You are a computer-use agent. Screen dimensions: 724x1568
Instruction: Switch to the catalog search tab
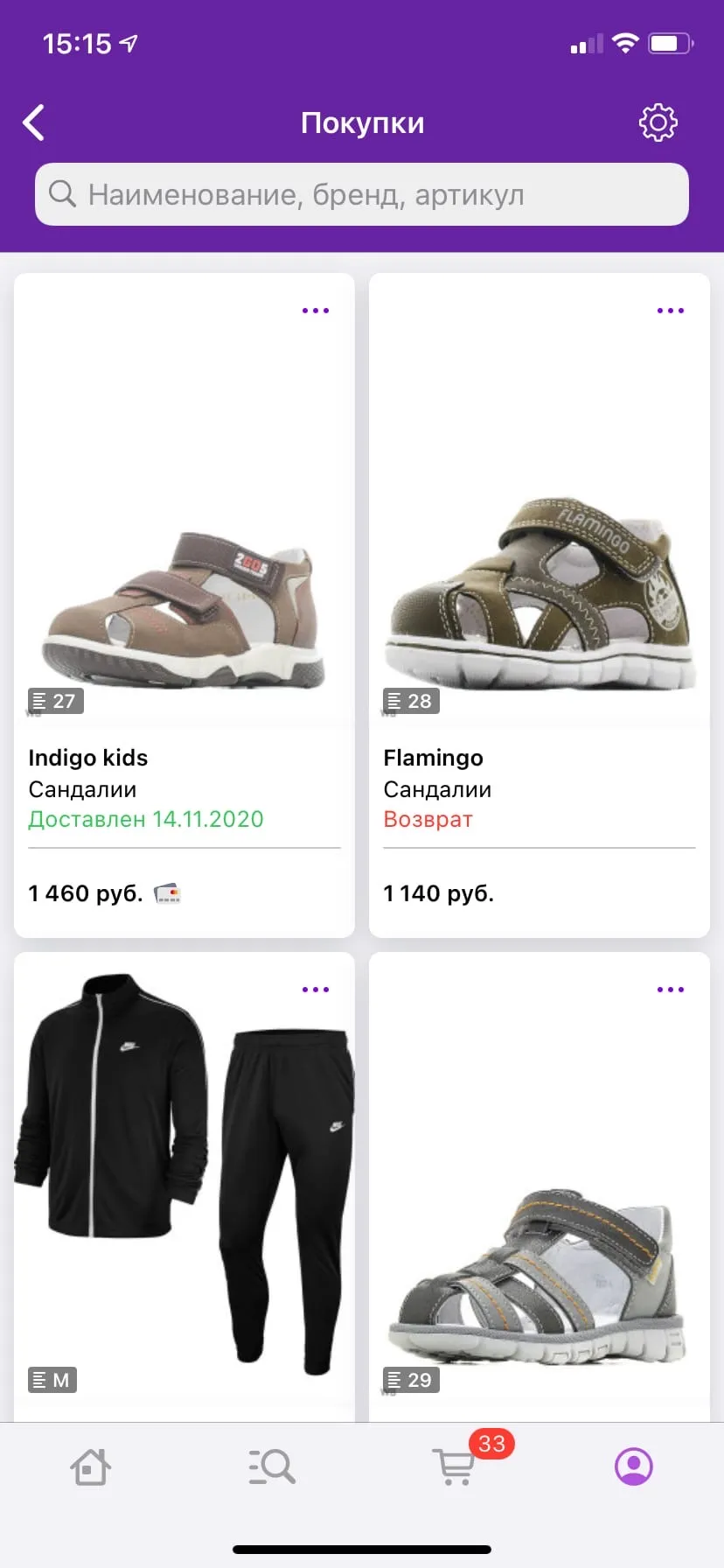pos(271,1466)
